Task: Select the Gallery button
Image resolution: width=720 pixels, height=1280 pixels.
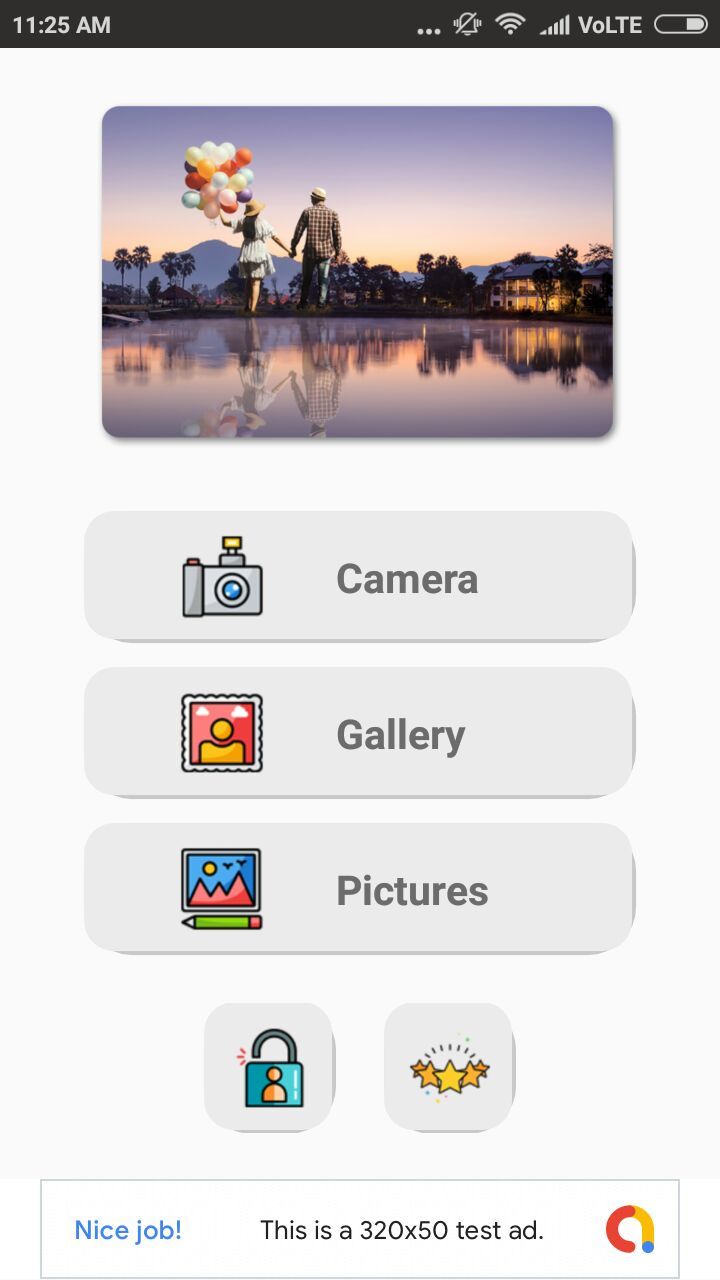Action: [359, 732]
